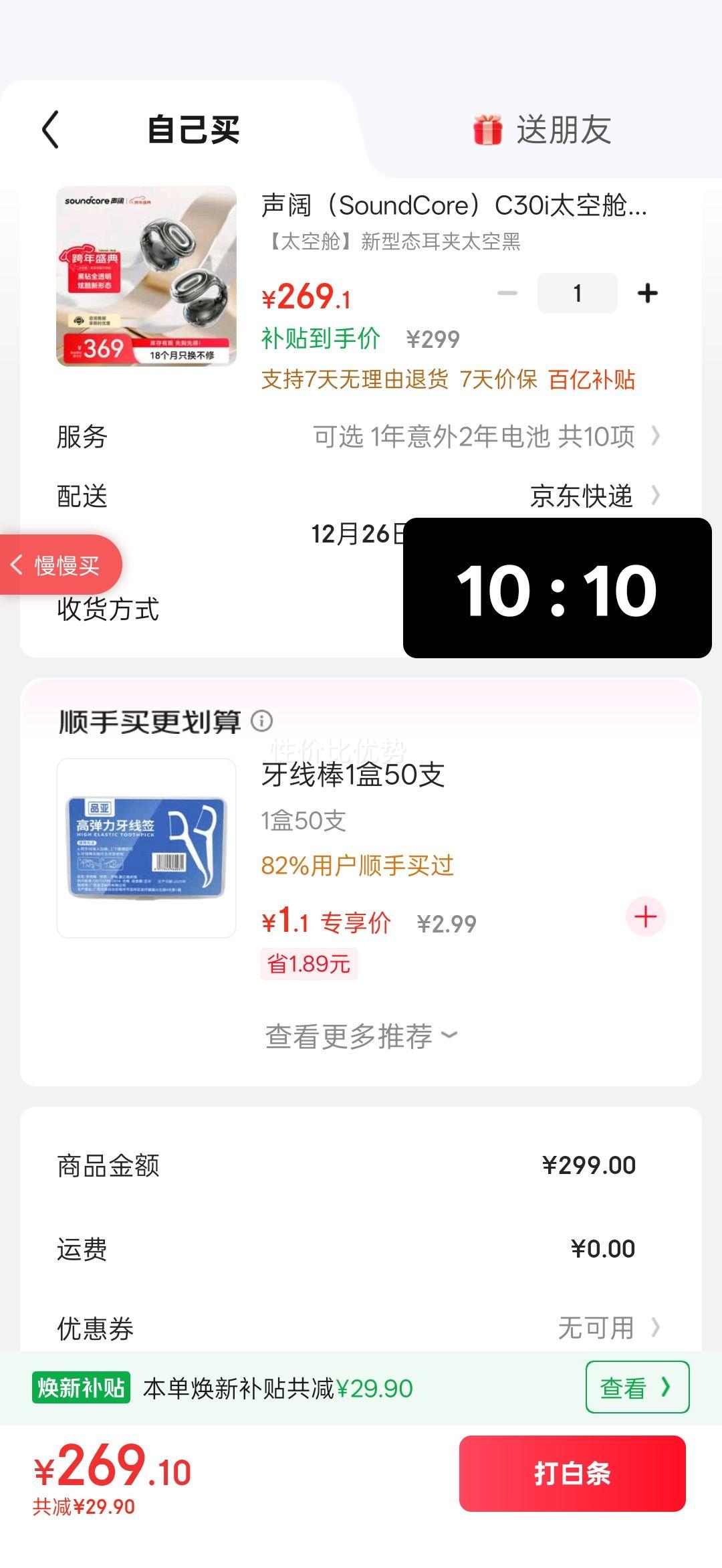Click 支持7天无理由退货 text
Screen dimensions: 722x1568
click(354, 380)
